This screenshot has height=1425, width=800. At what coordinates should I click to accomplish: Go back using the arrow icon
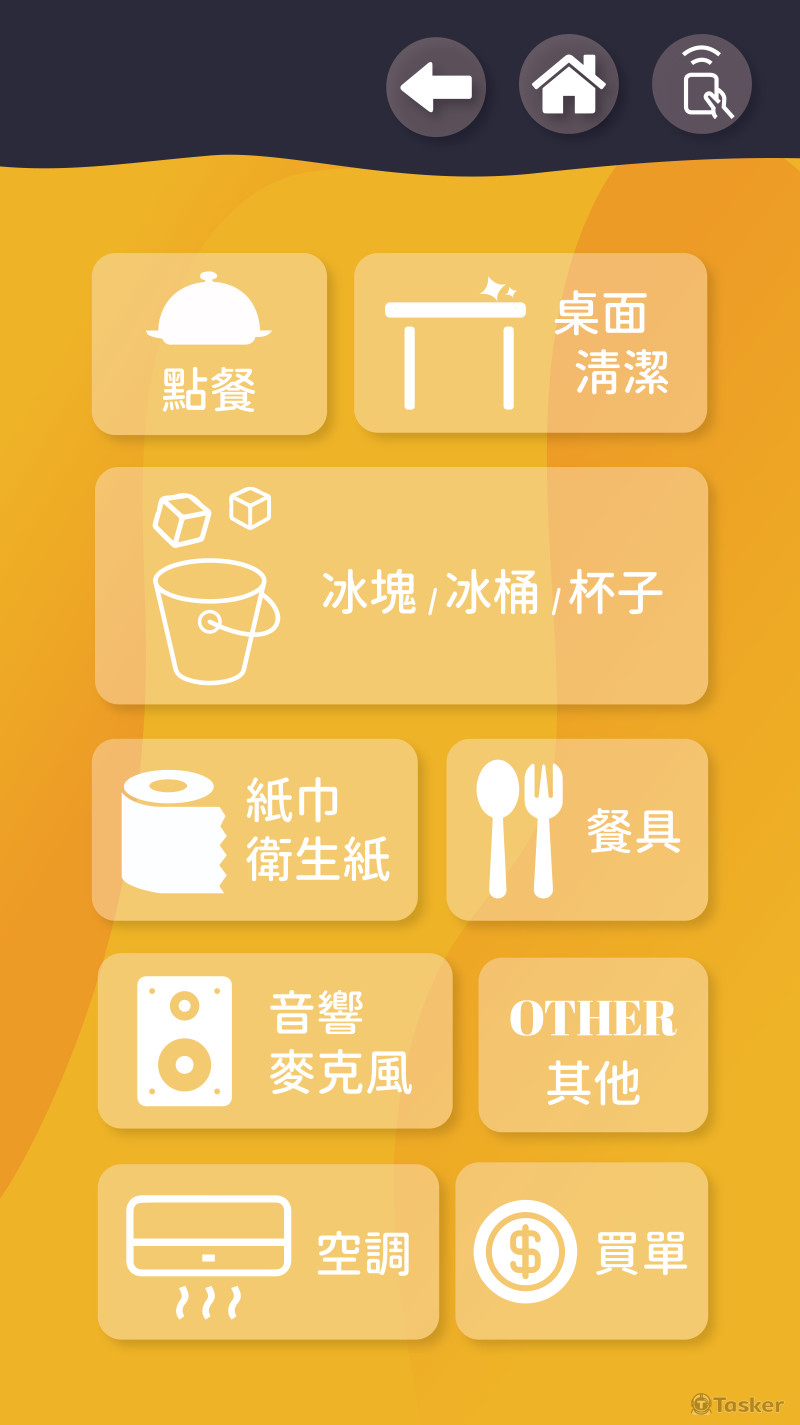pos(436,87)
